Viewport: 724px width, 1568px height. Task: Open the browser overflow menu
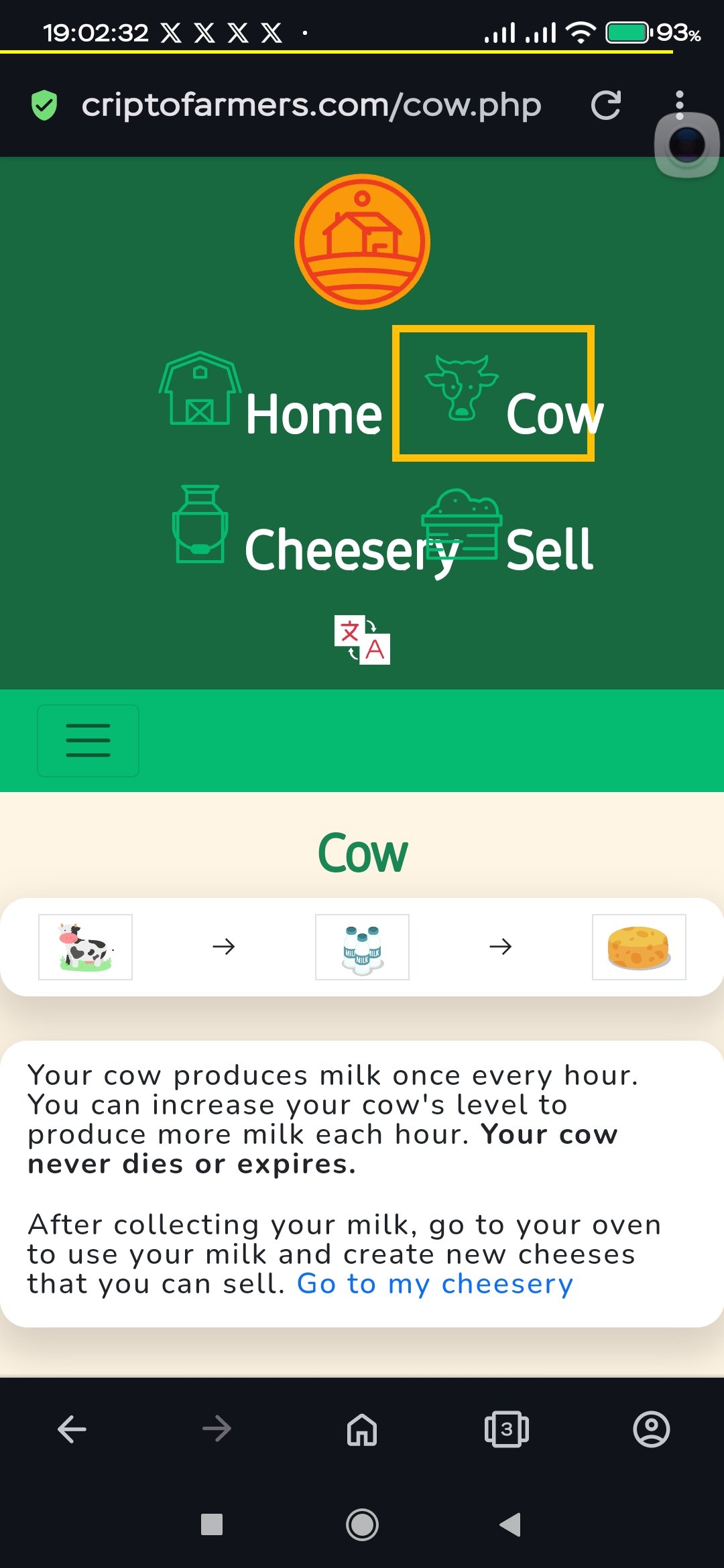[x=679, y=105]
